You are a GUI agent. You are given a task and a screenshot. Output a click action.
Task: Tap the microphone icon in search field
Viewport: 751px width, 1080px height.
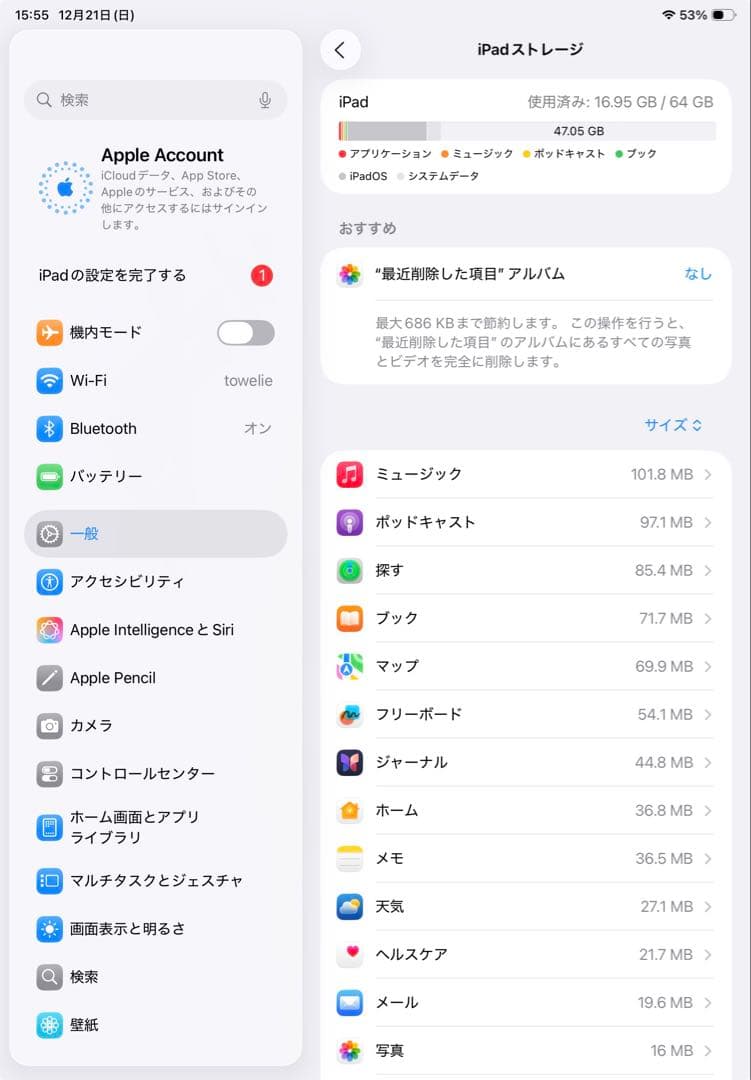(x=264, y=99)
